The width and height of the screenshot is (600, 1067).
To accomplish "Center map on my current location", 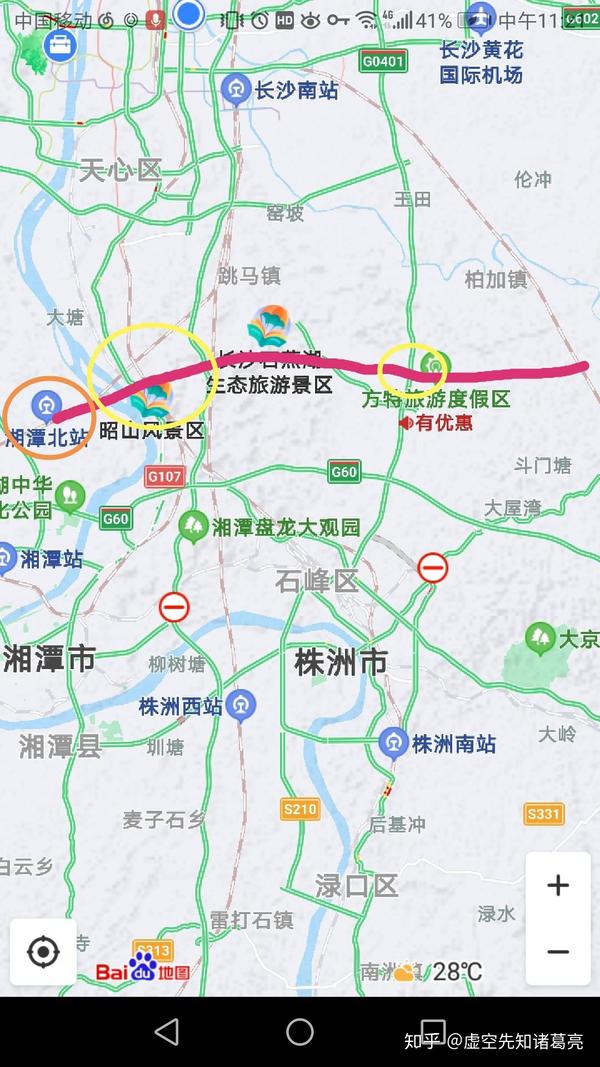I will 43,951.
